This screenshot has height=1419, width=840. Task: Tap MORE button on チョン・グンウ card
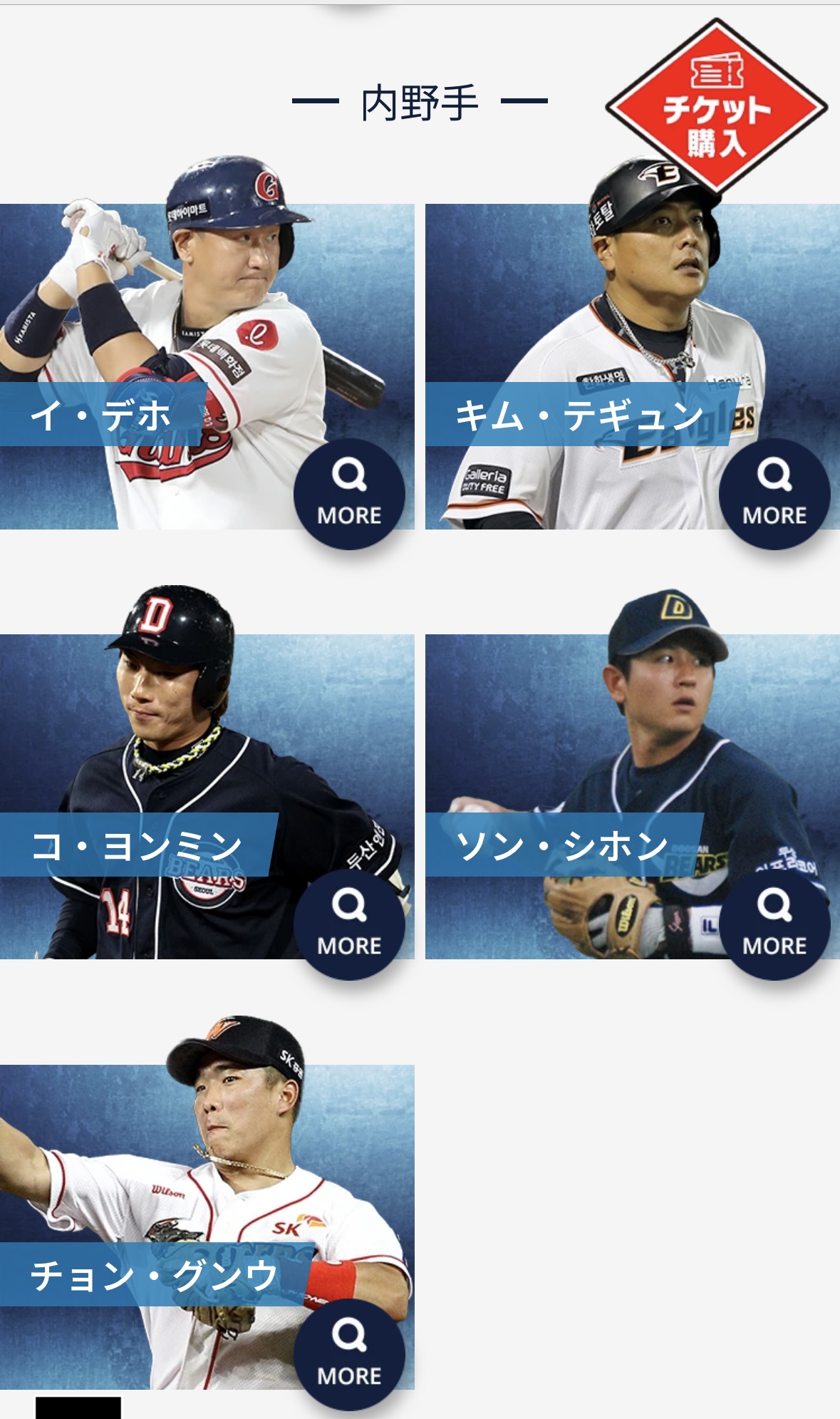tap(349, 1355)
